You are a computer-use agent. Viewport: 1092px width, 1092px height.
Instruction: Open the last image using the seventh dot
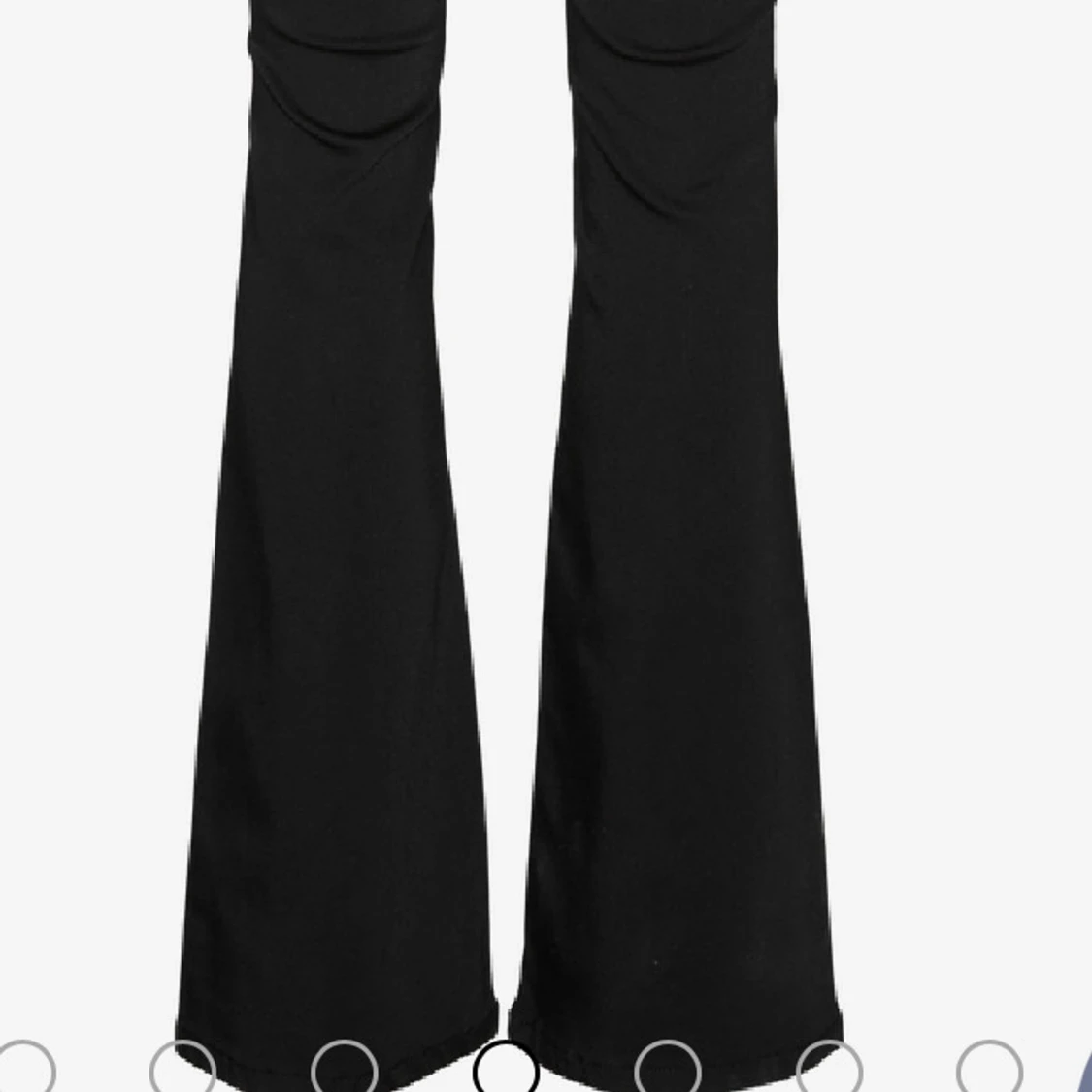(x=989, y=1071)
